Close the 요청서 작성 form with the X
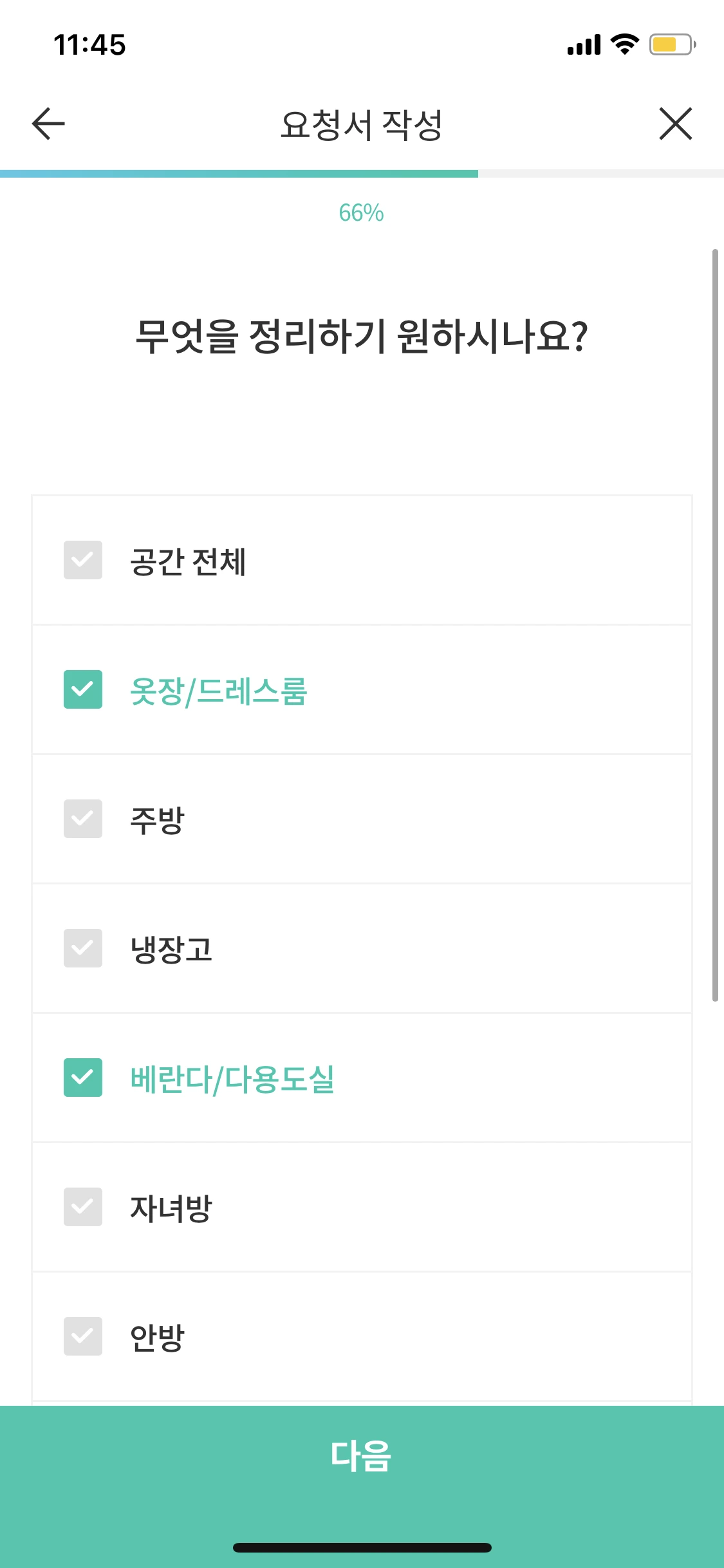Image resolution: width=724 pixels, height=1568 pixels. (x=676, y=124)
